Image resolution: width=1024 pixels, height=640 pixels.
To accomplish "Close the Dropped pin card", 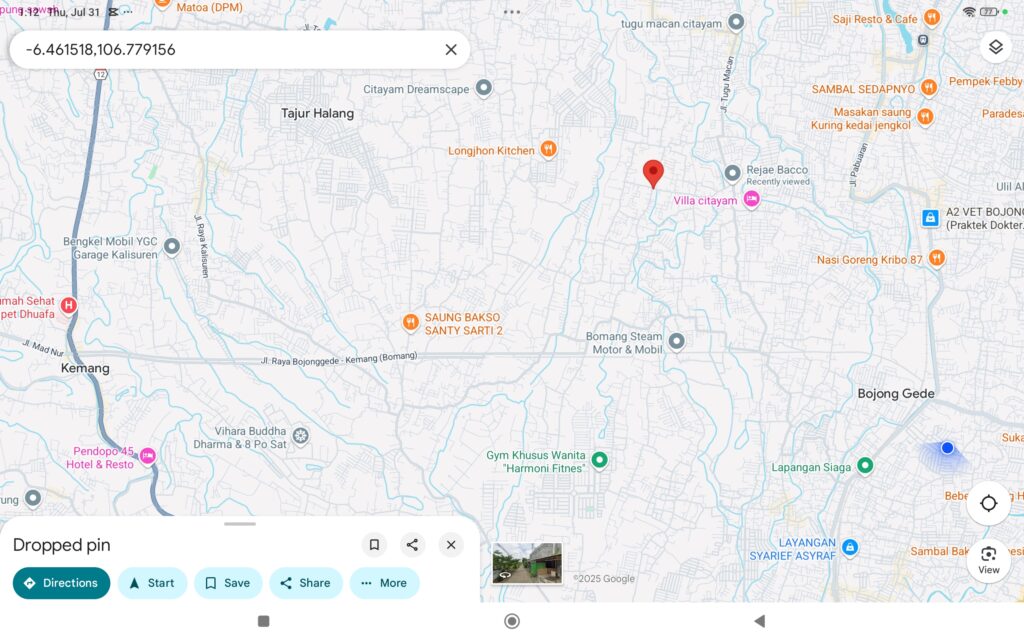I will click(x=451, y=545).
